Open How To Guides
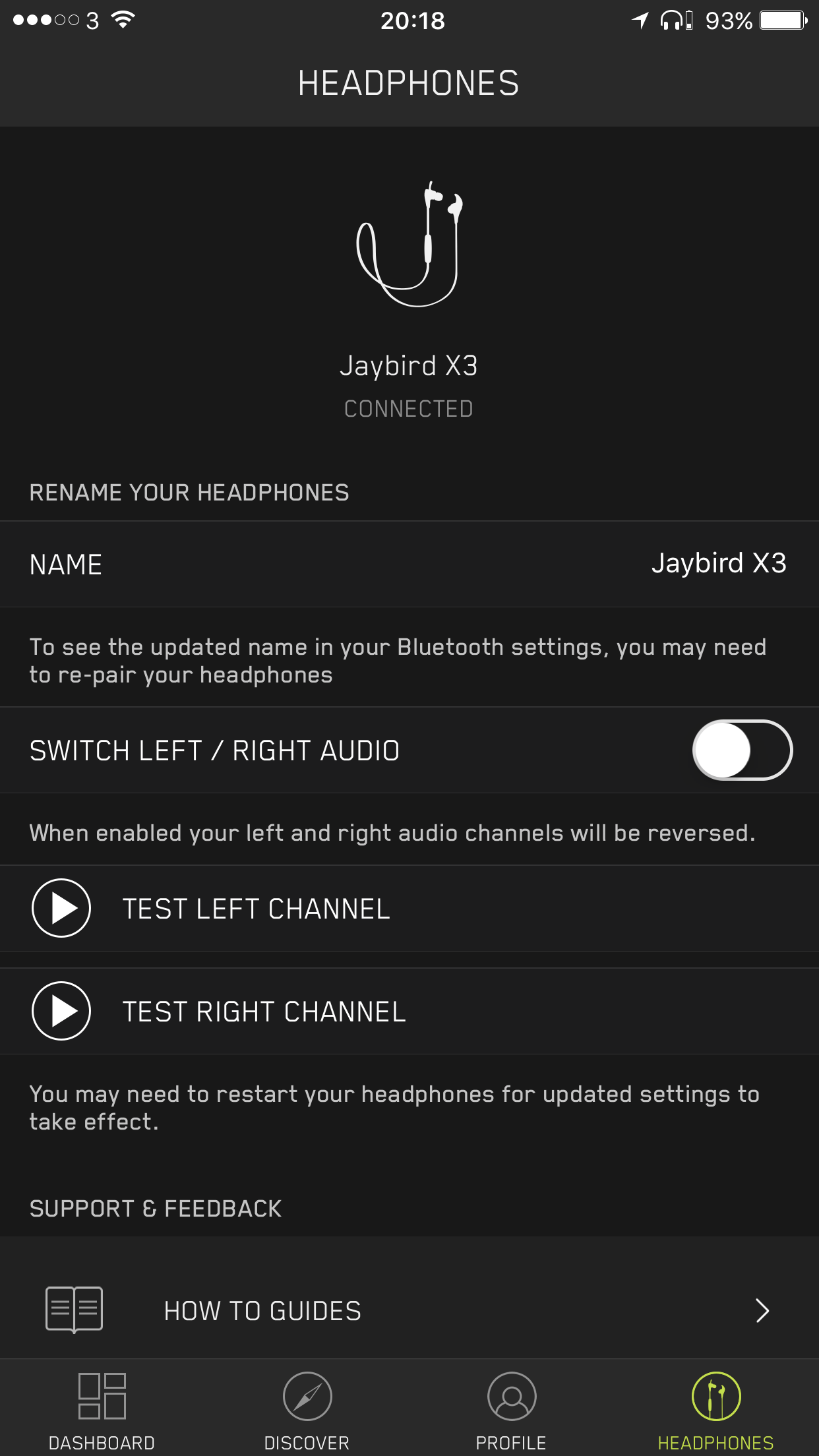 pyautogui.click(x=409, y=1310)
